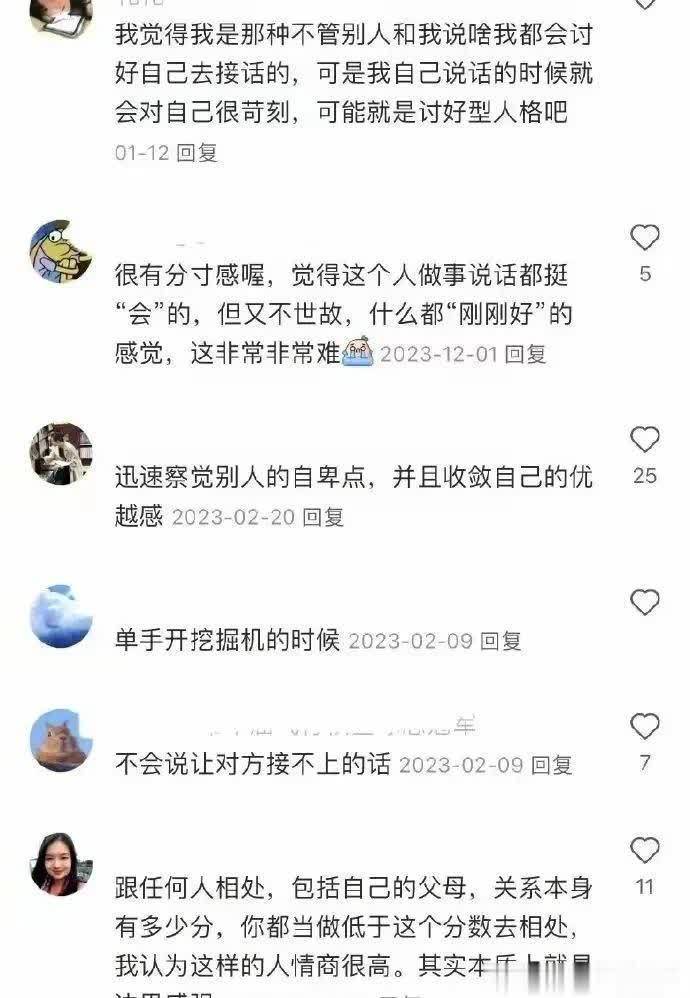The image size is (690, 998).
Task: Open the 不会说让对方接不上 commenter's avatar
Action: 60,740
